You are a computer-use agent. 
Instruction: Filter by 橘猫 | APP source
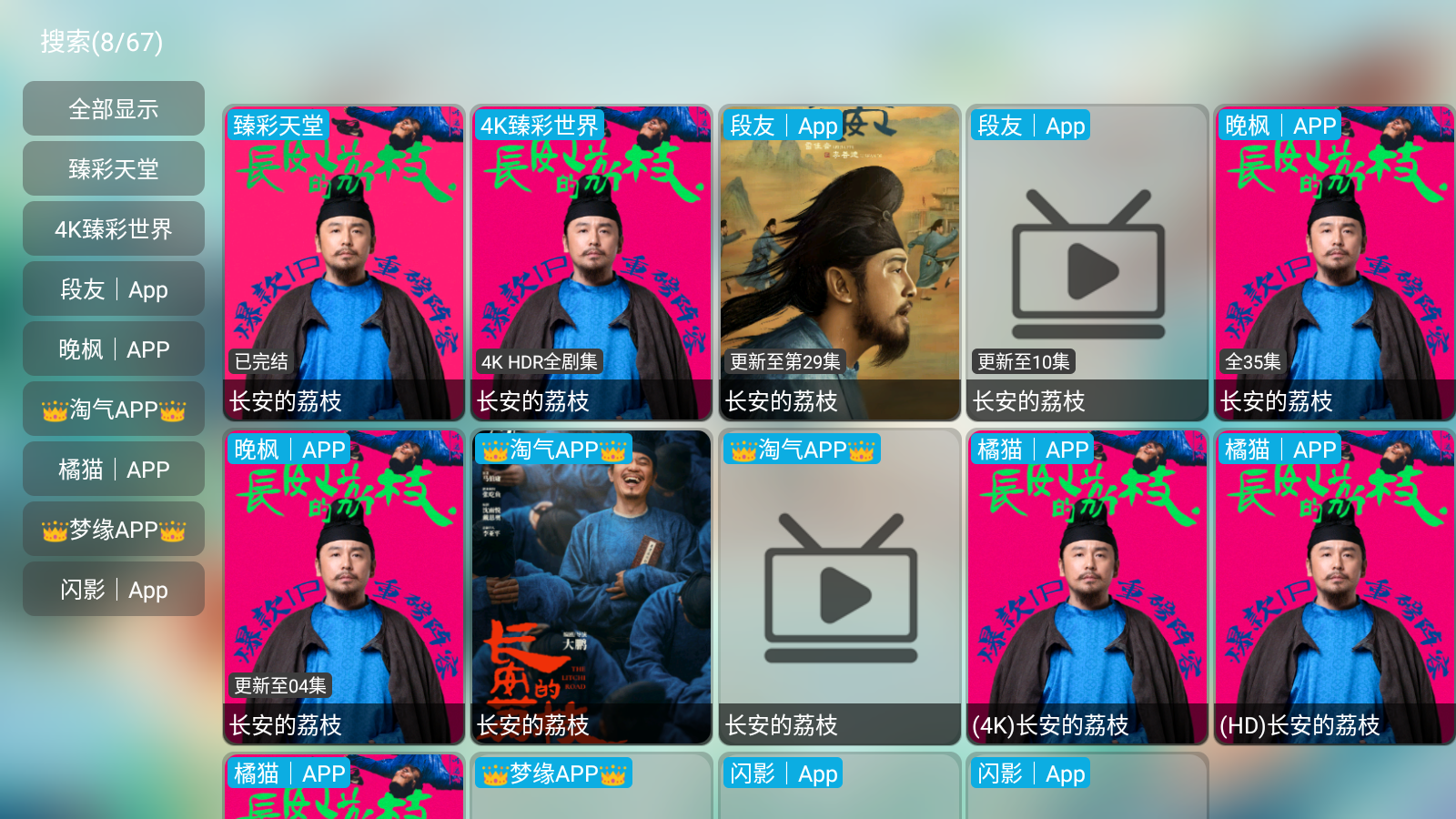114,470
